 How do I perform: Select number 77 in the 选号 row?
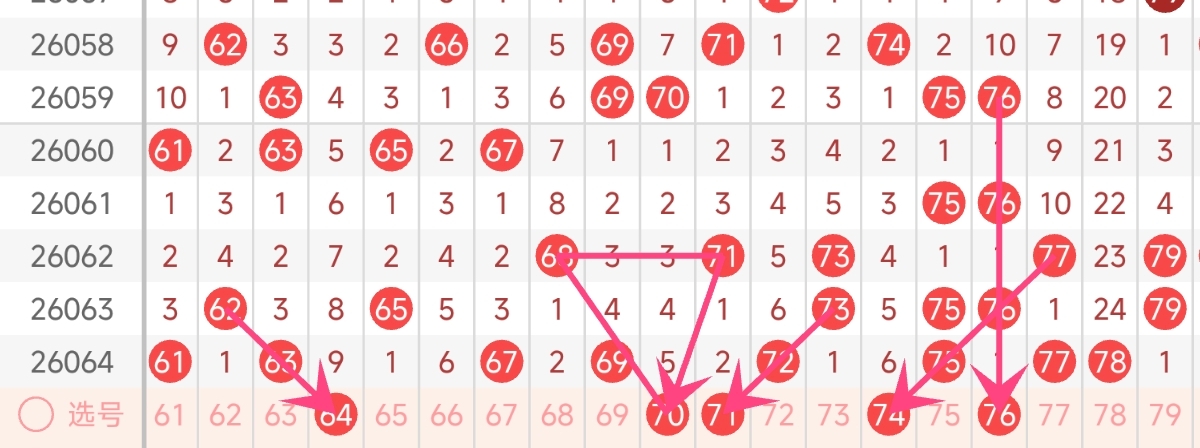pos(1054,414)
